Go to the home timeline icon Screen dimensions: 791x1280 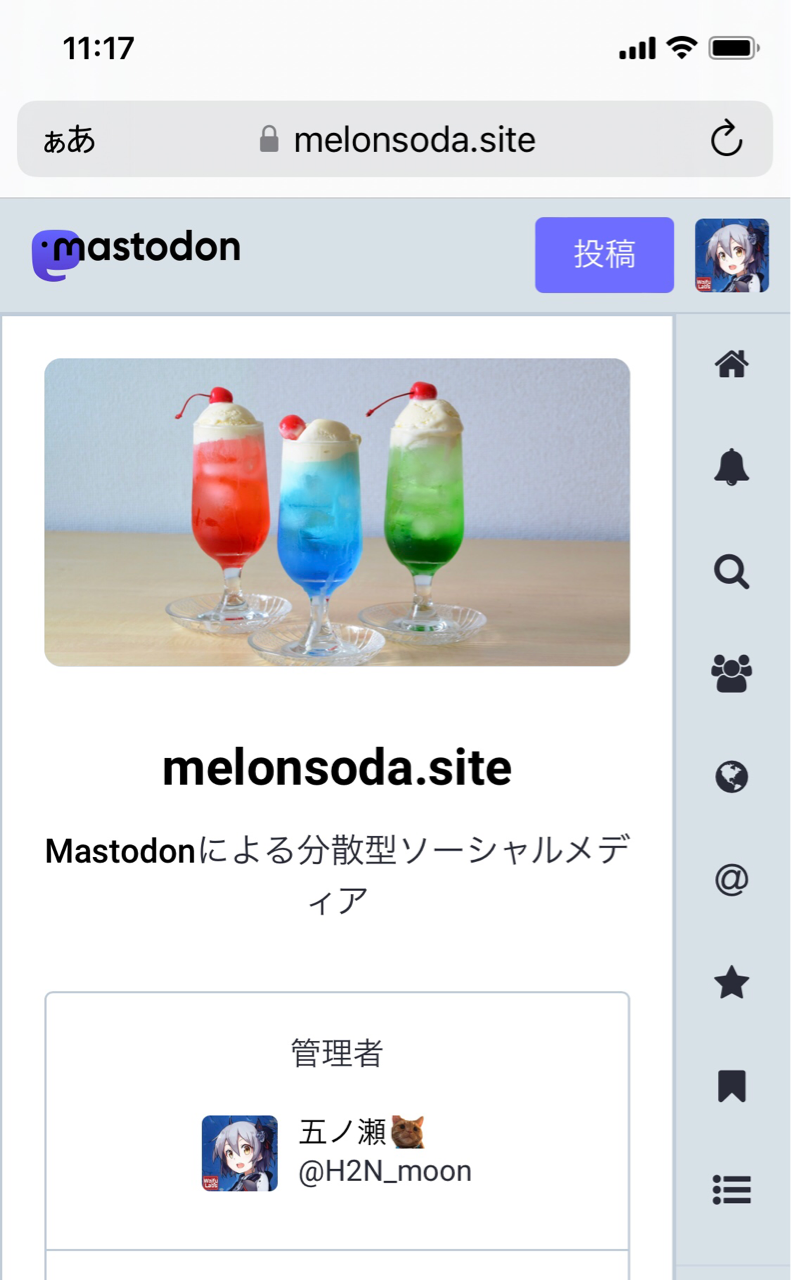732,364
